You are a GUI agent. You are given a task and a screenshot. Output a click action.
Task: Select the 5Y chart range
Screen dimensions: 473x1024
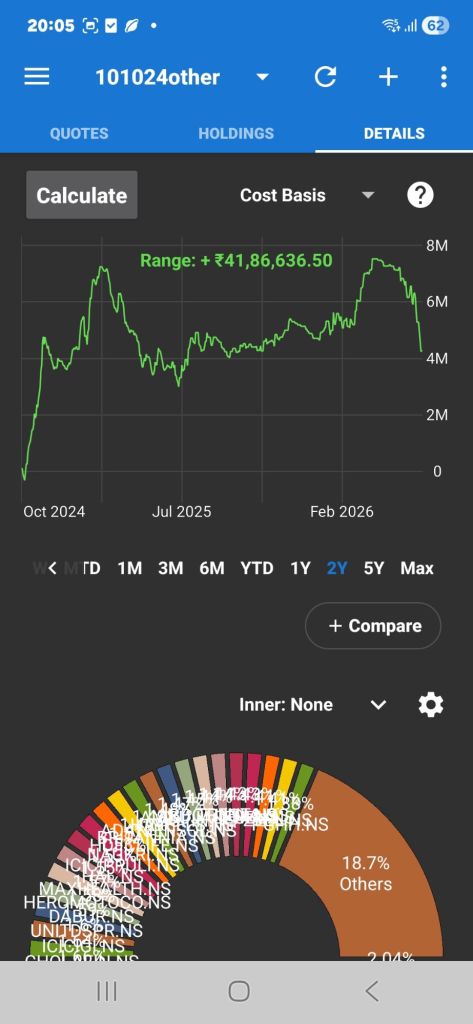[x=374, y=568]
